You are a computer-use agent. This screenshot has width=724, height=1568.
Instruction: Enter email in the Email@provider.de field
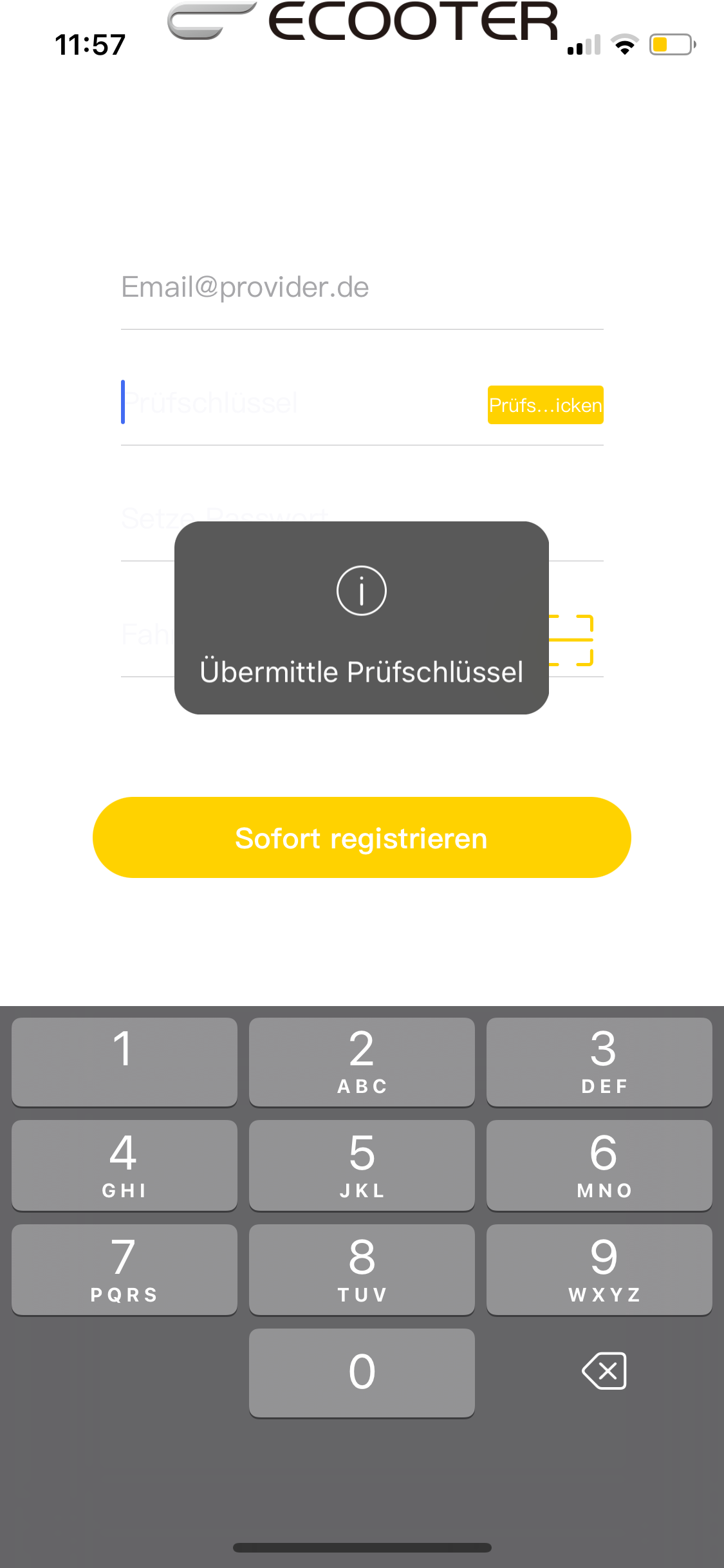(360, 287)
